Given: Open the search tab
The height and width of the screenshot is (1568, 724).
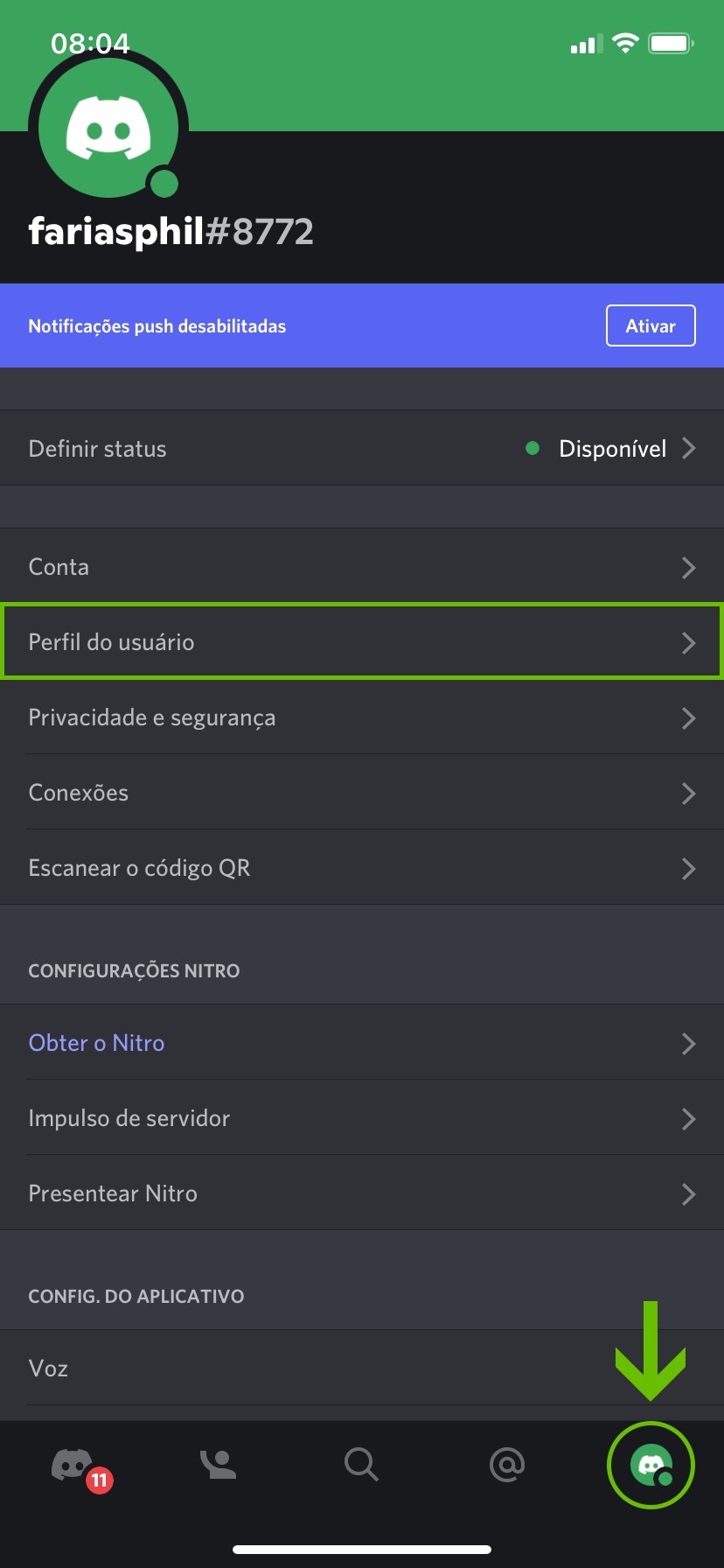Looking at the screenshot, I should click(x=361, y=1464).
